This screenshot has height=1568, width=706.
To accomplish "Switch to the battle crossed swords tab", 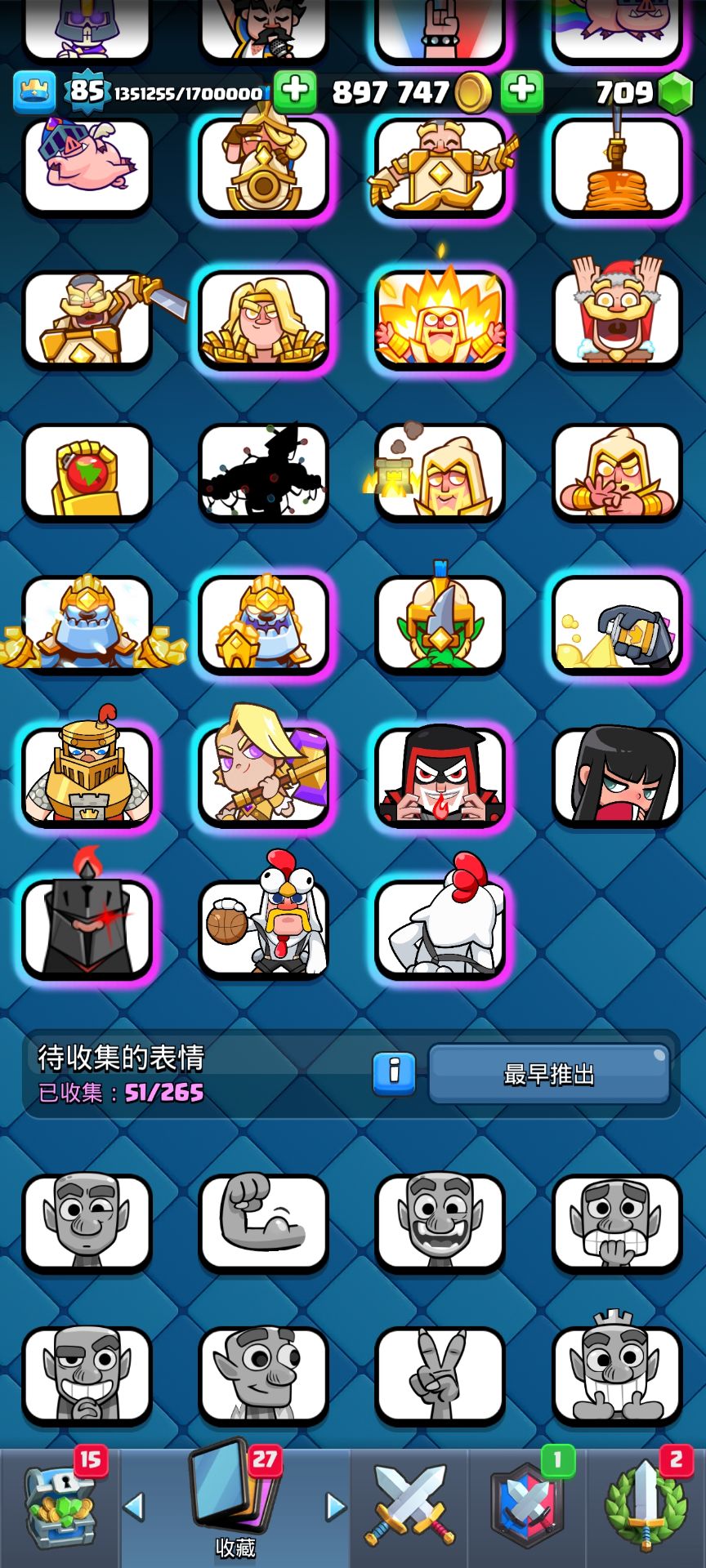I will (409, 1507).
